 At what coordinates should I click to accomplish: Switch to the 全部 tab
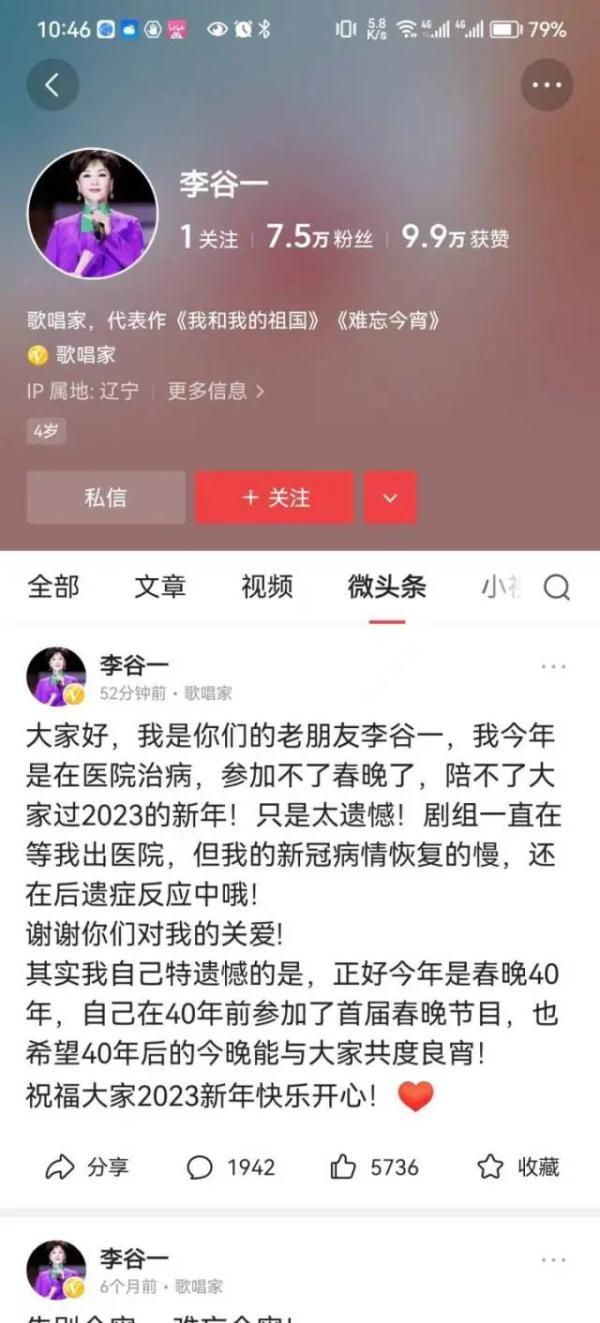coord(53,587)
